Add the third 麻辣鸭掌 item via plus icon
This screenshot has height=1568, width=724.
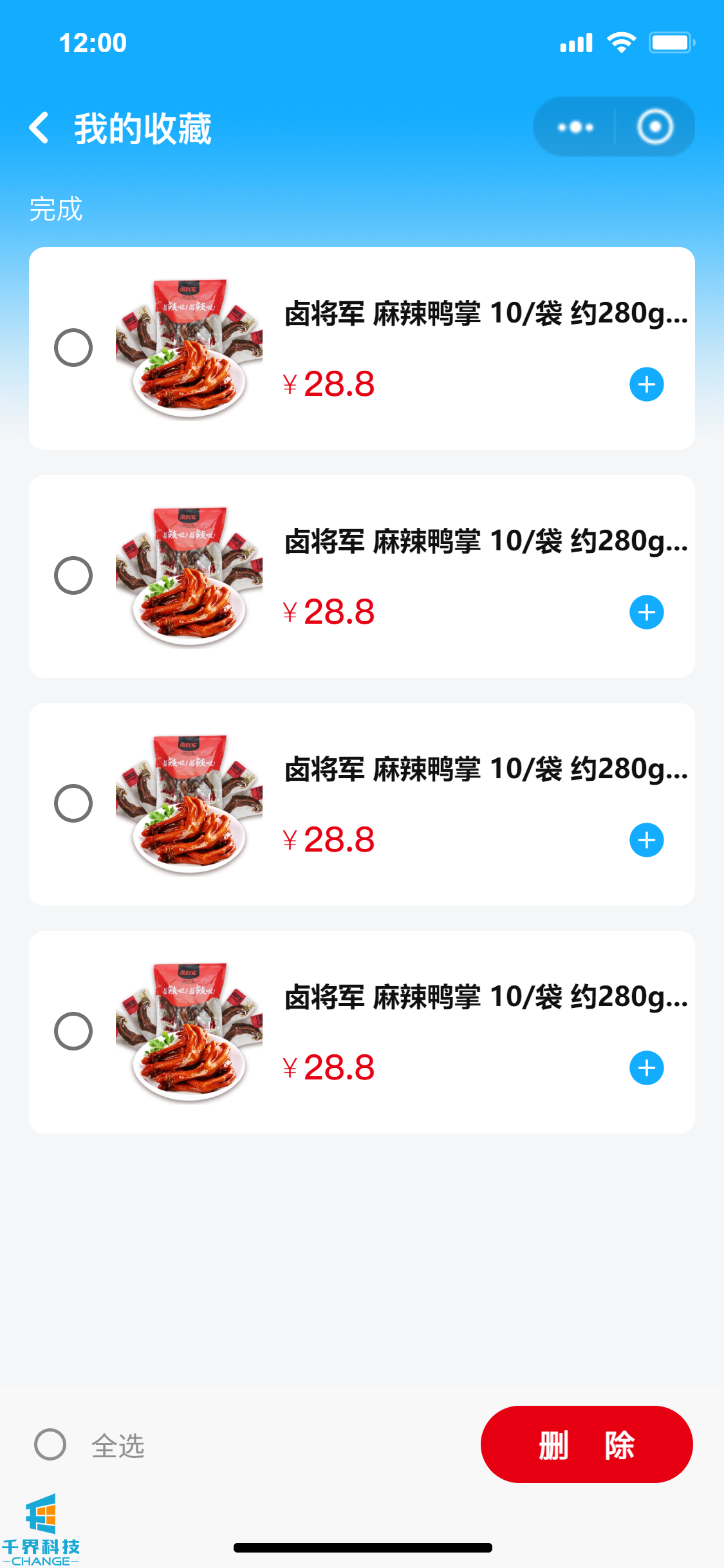(646, 840)
